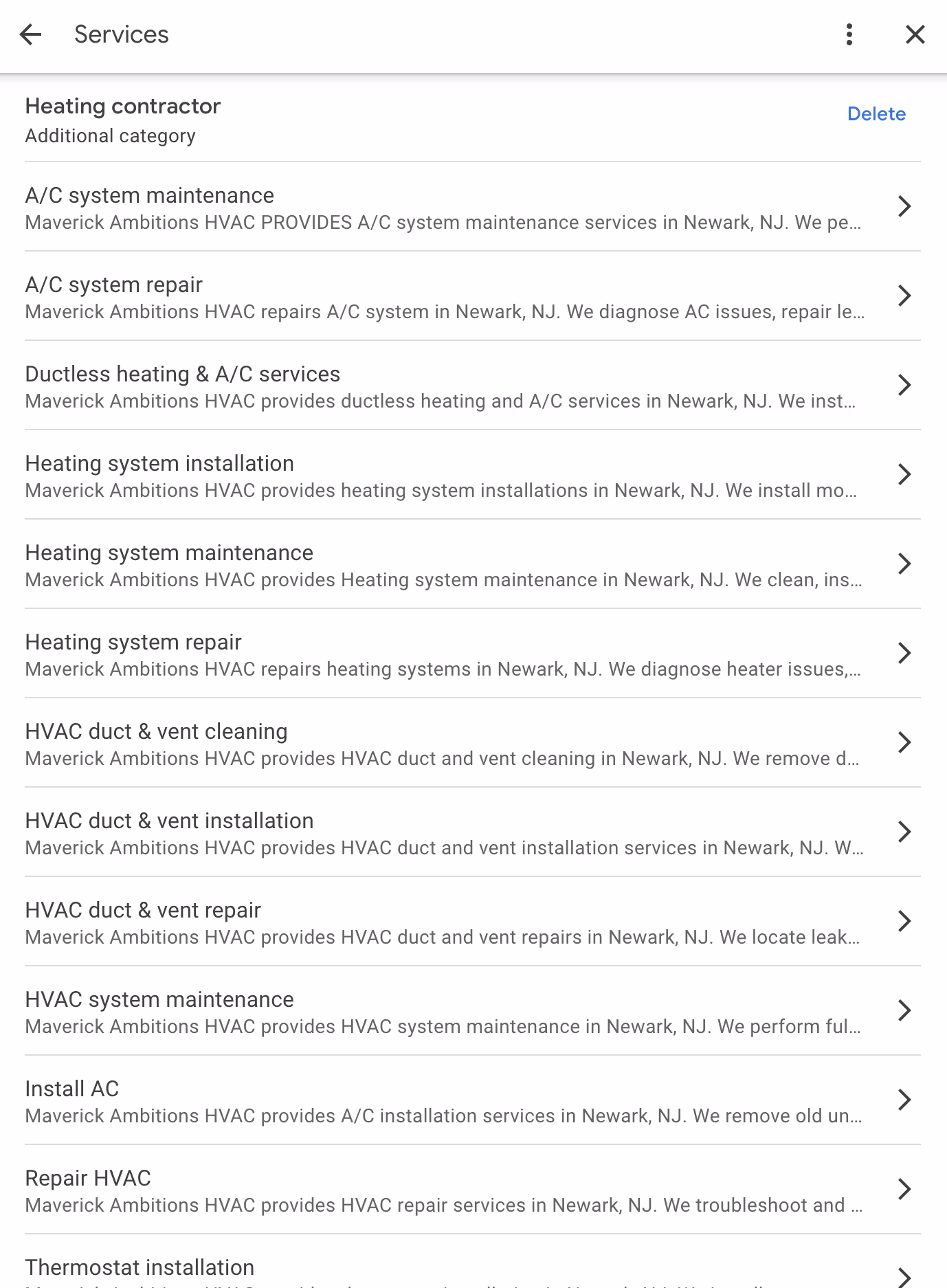View HVAC duct & vent cleaning

point(473,743)
